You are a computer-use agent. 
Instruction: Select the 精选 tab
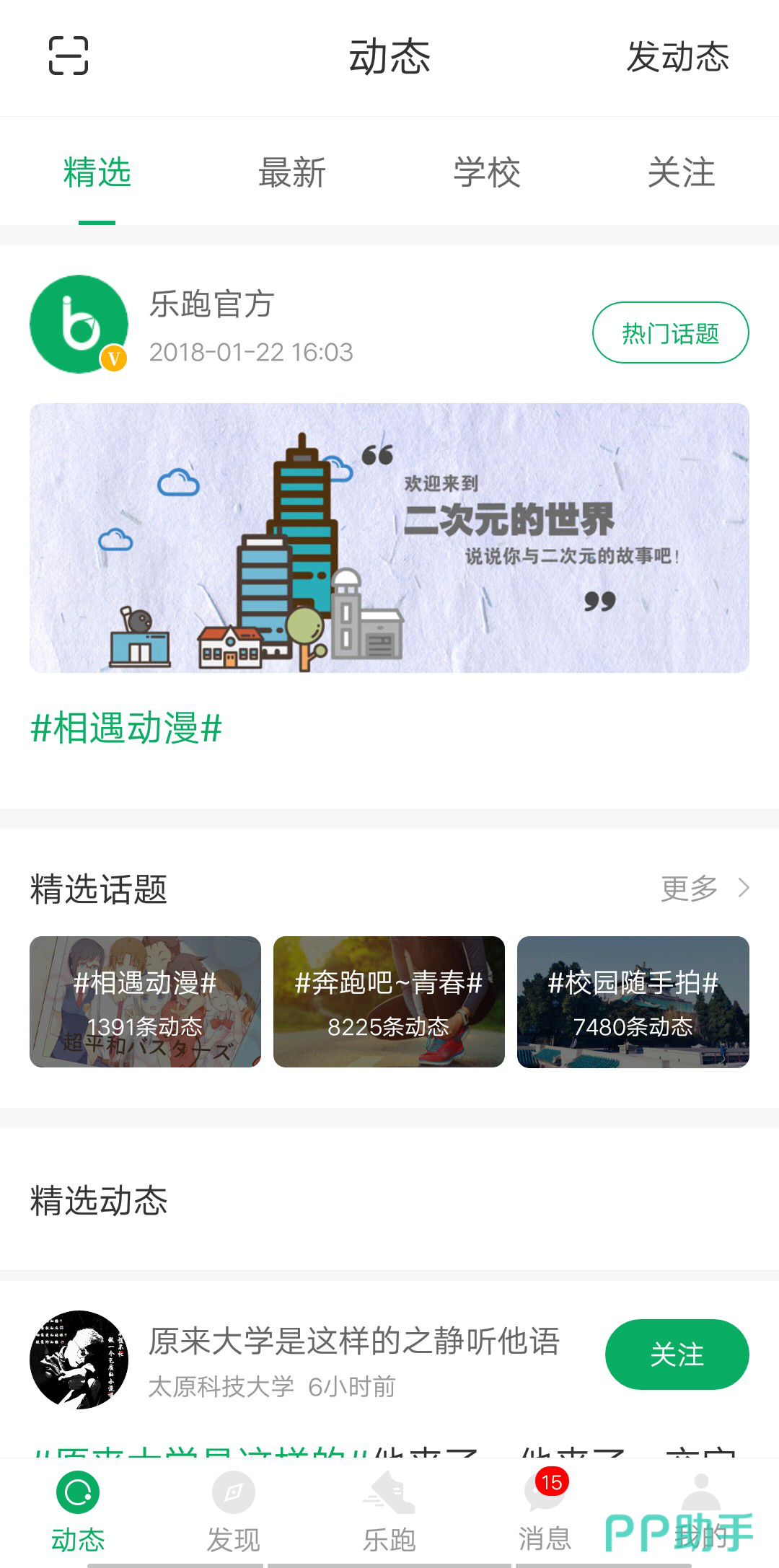[x=97, y=173]
